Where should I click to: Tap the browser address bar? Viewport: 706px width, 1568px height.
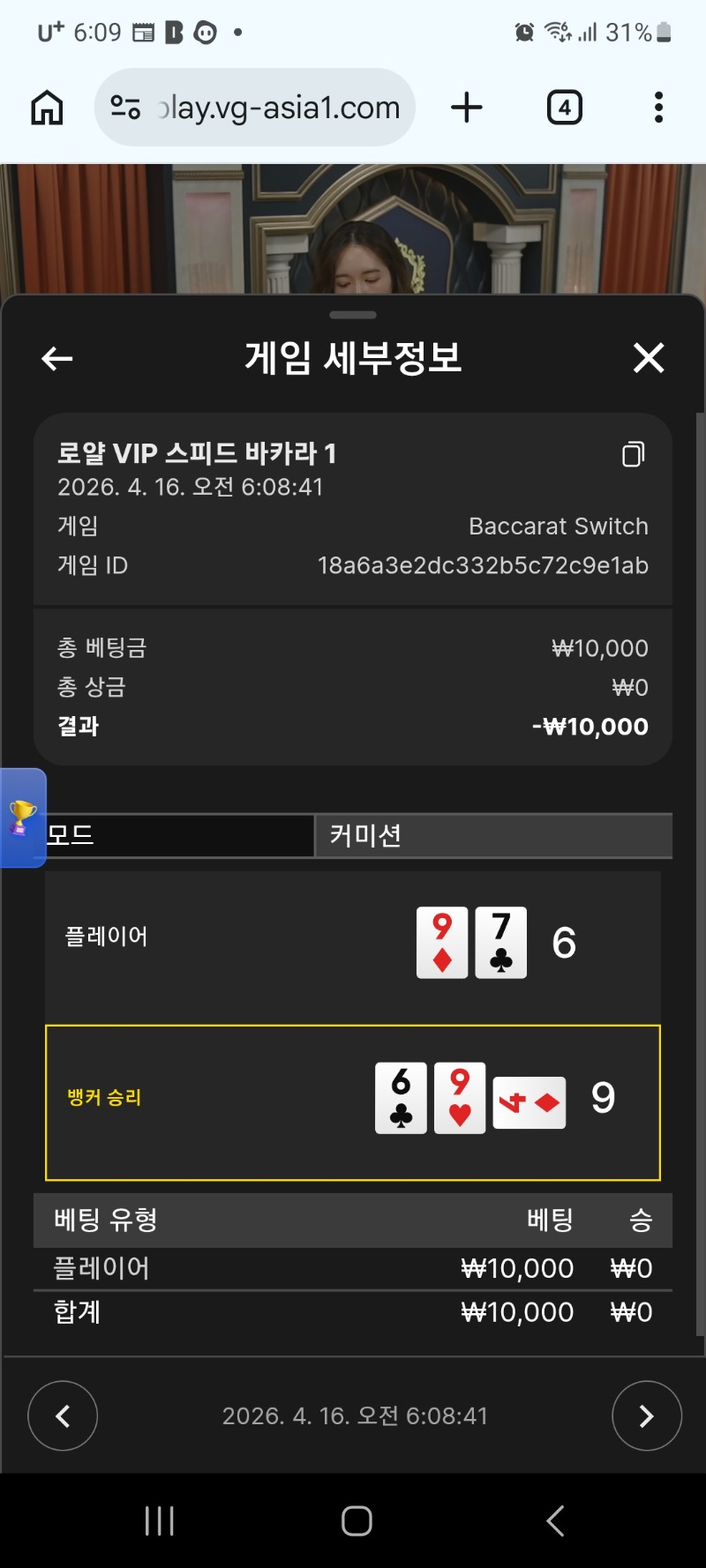[x=265, y=108]
